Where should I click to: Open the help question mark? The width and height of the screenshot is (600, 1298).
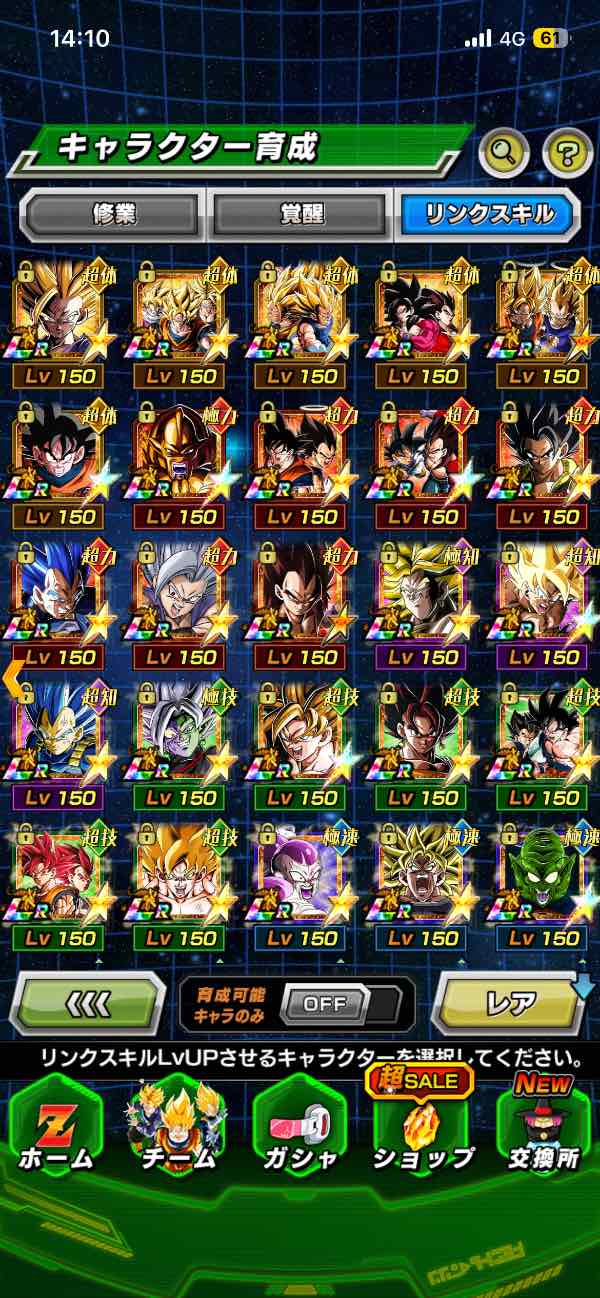point(567,153)
